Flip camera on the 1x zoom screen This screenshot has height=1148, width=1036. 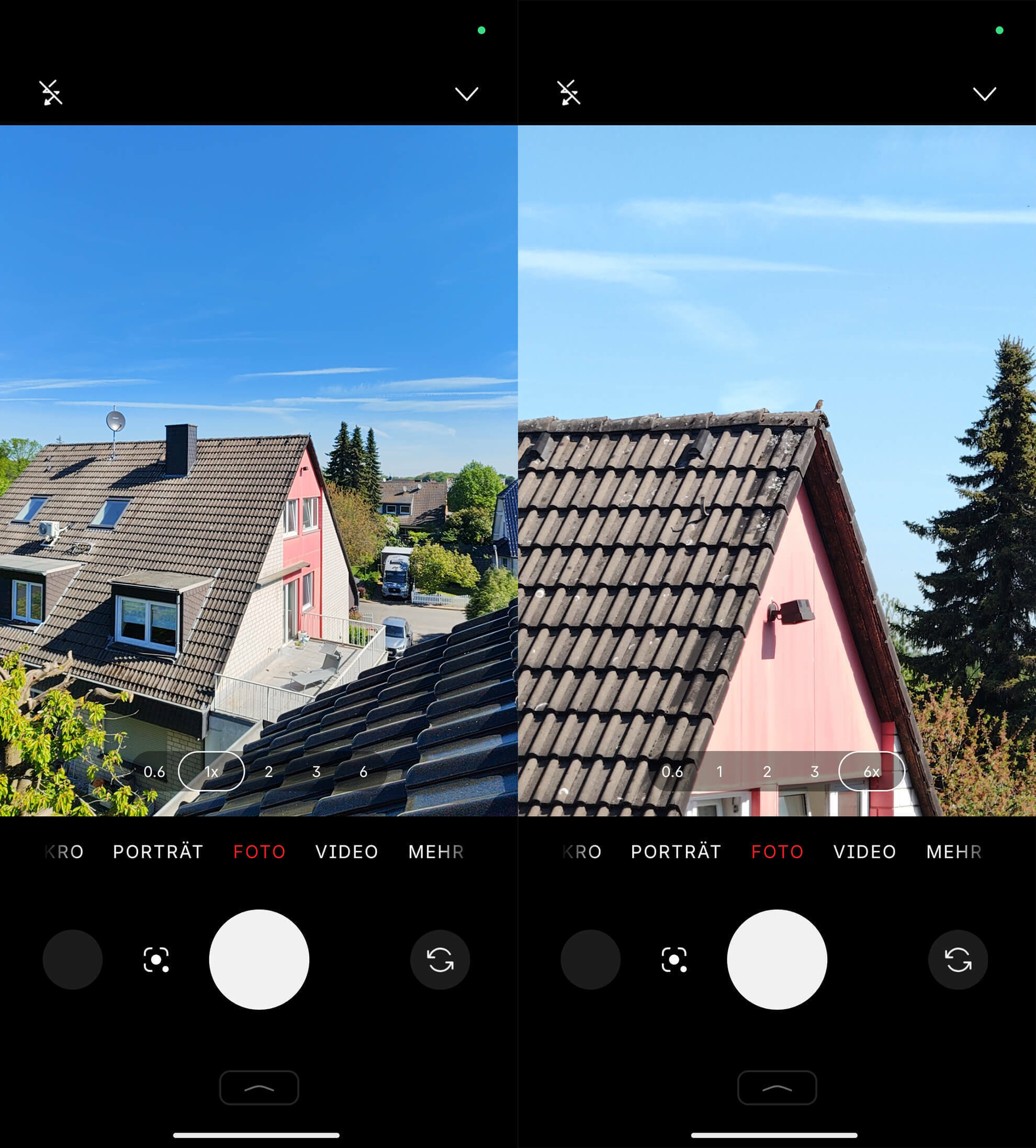(440, 960)
